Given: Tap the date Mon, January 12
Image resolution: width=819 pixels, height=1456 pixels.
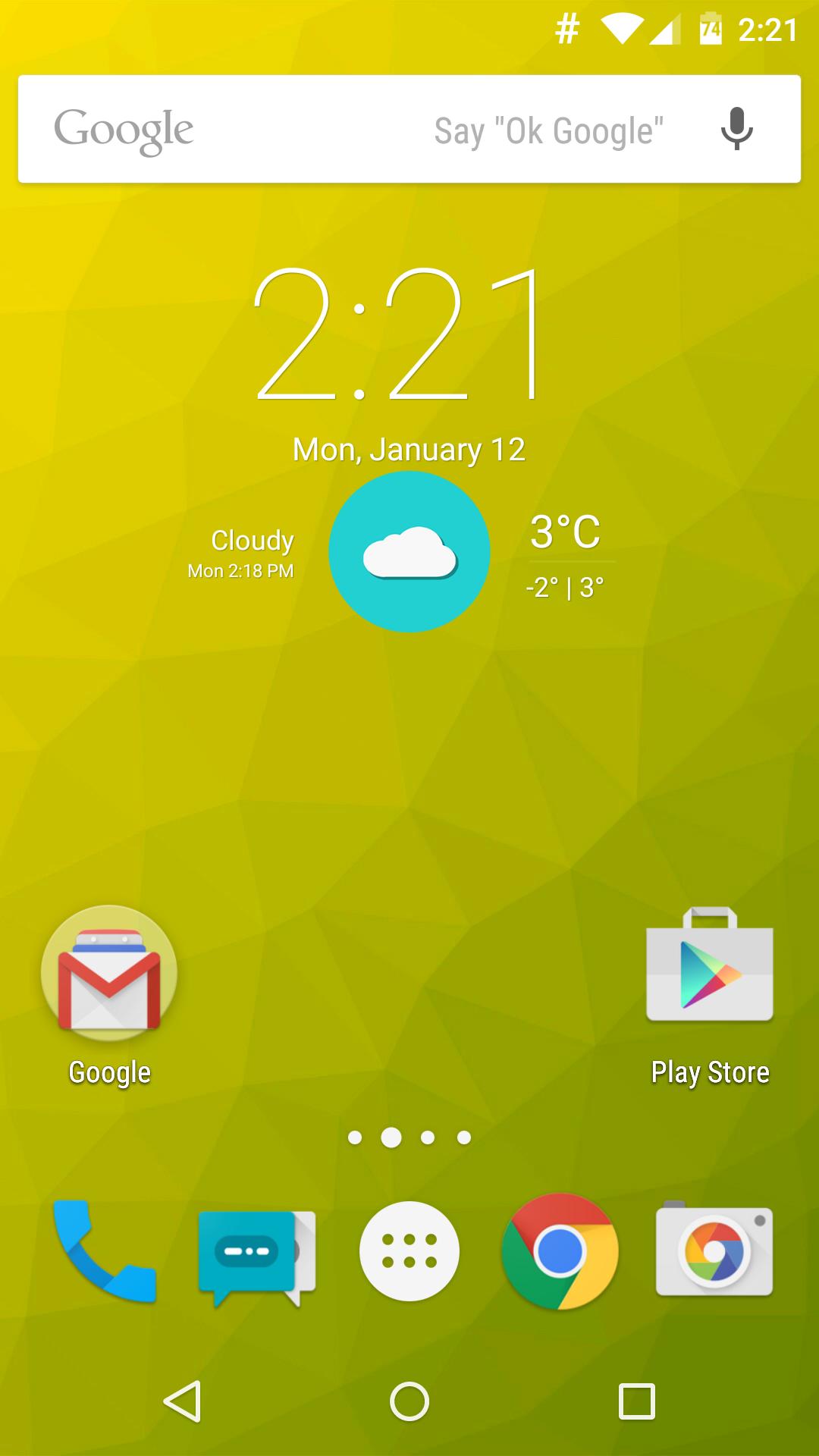Looking at the screenshot, I should pyautogui.click(x=409, y=447).
